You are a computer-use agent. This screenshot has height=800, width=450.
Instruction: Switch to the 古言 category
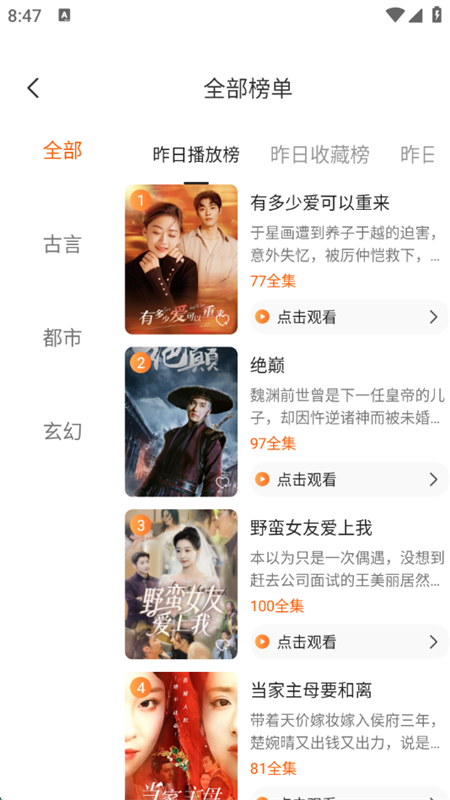click(x=62, y=244)
